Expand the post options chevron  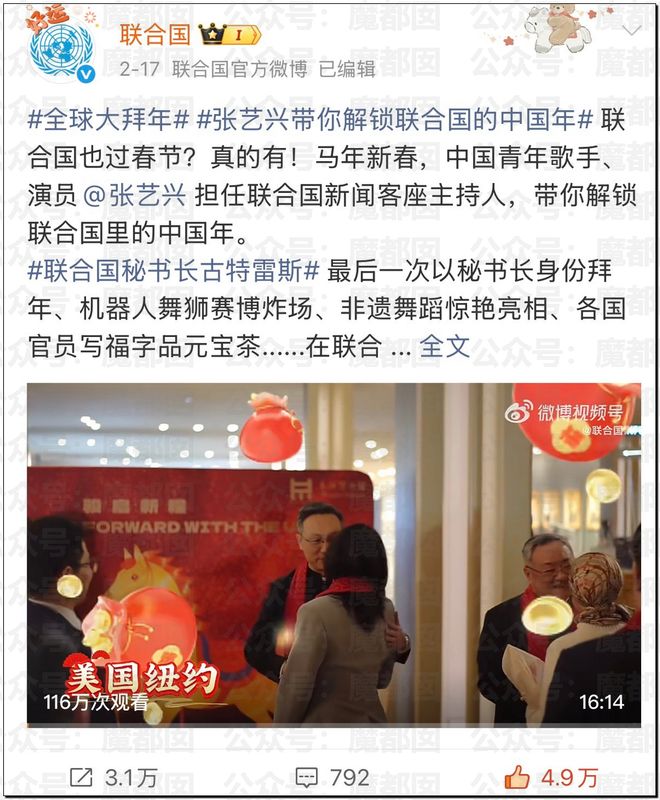pos(632,29)
